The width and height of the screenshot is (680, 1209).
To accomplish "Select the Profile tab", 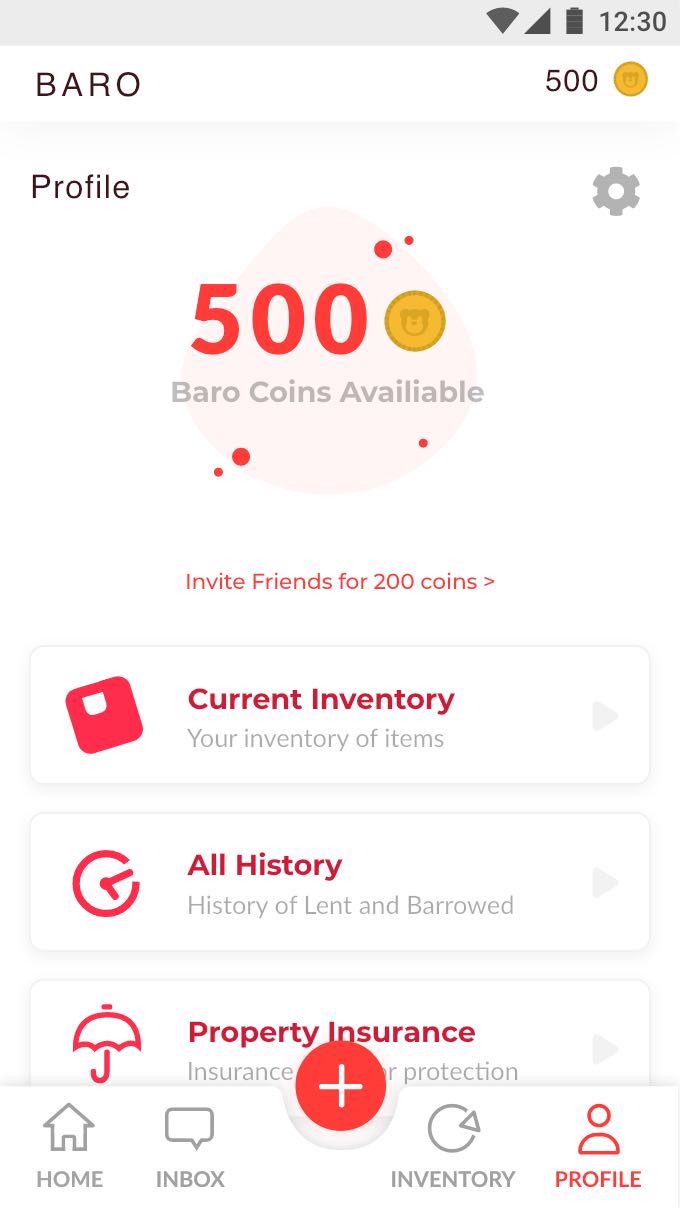I will [598, 1147].
